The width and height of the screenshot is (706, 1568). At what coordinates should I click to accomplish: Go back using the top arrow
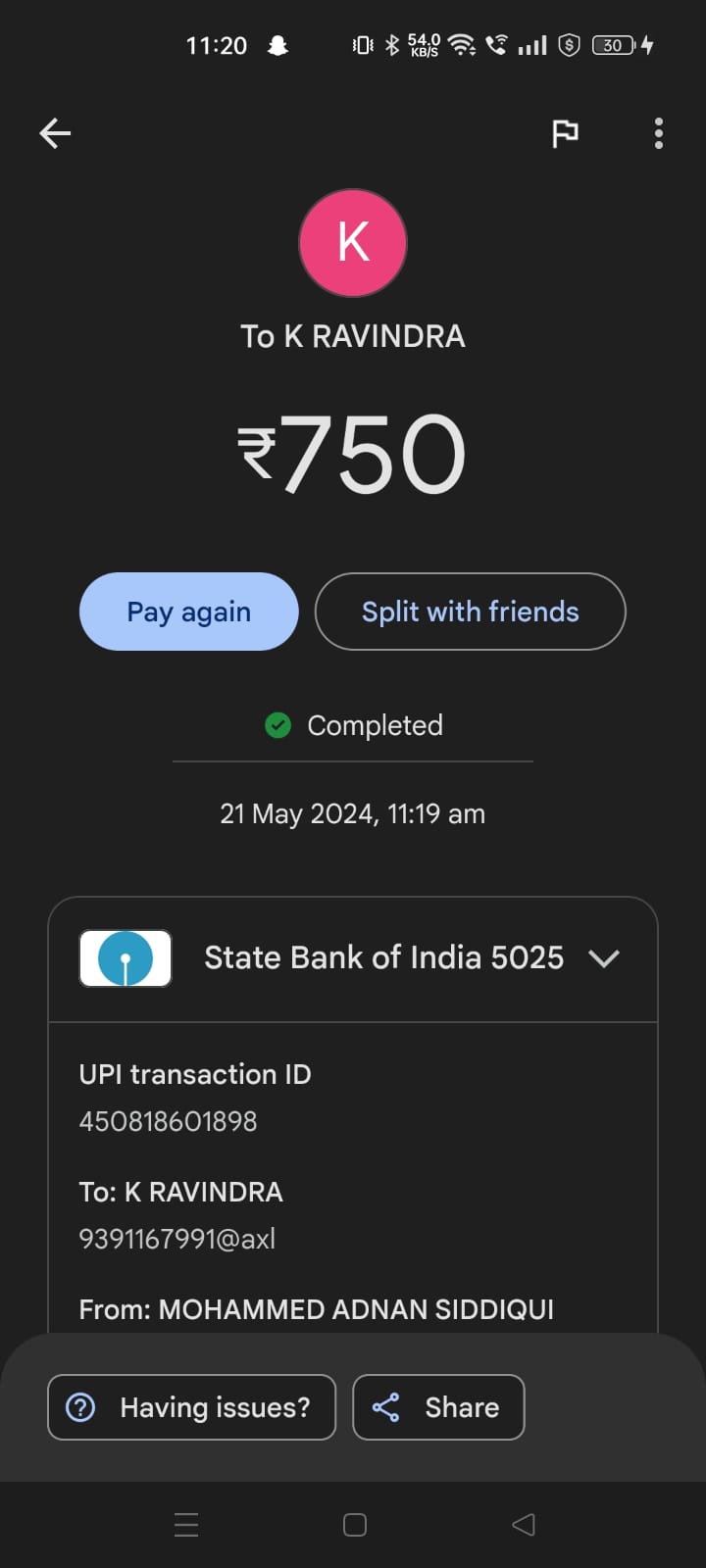[x=55, y=133]
